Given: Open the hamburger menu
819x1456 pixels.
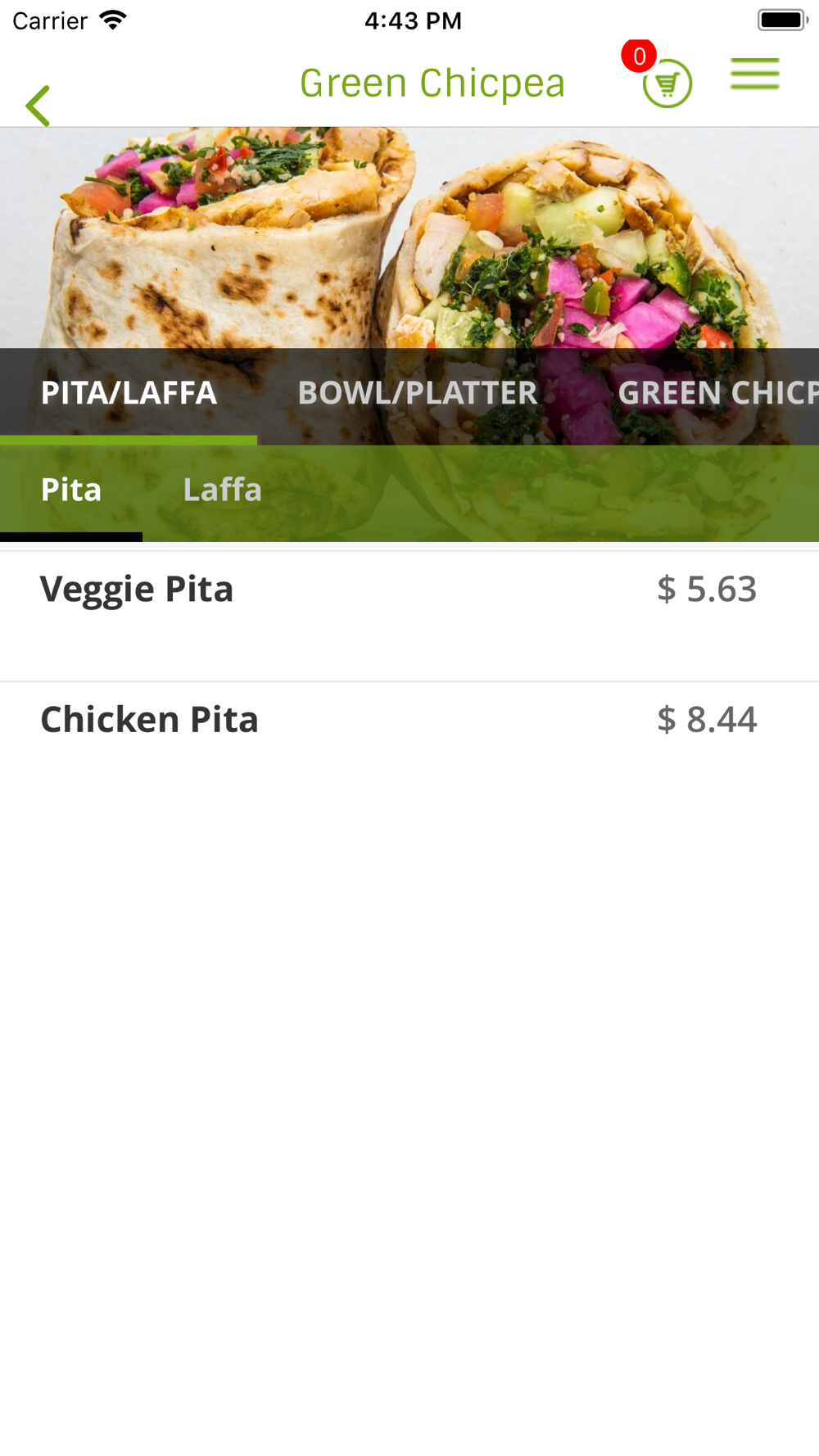Looking at the screenshot, I should point(754,74).
